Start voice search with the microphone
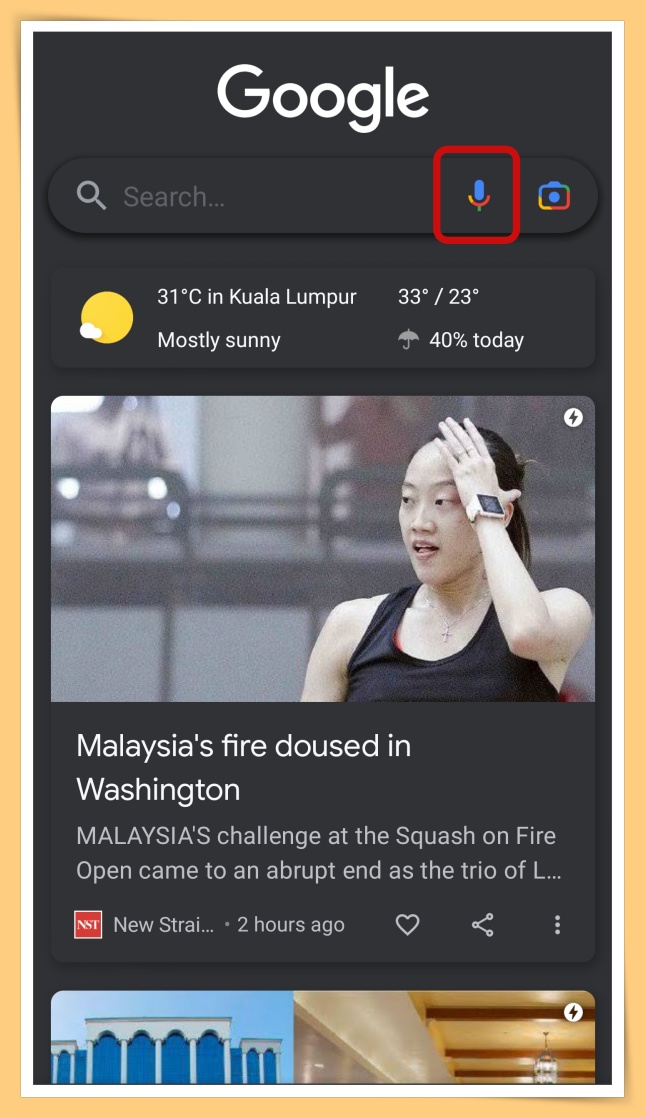 [x=479, y=195]
